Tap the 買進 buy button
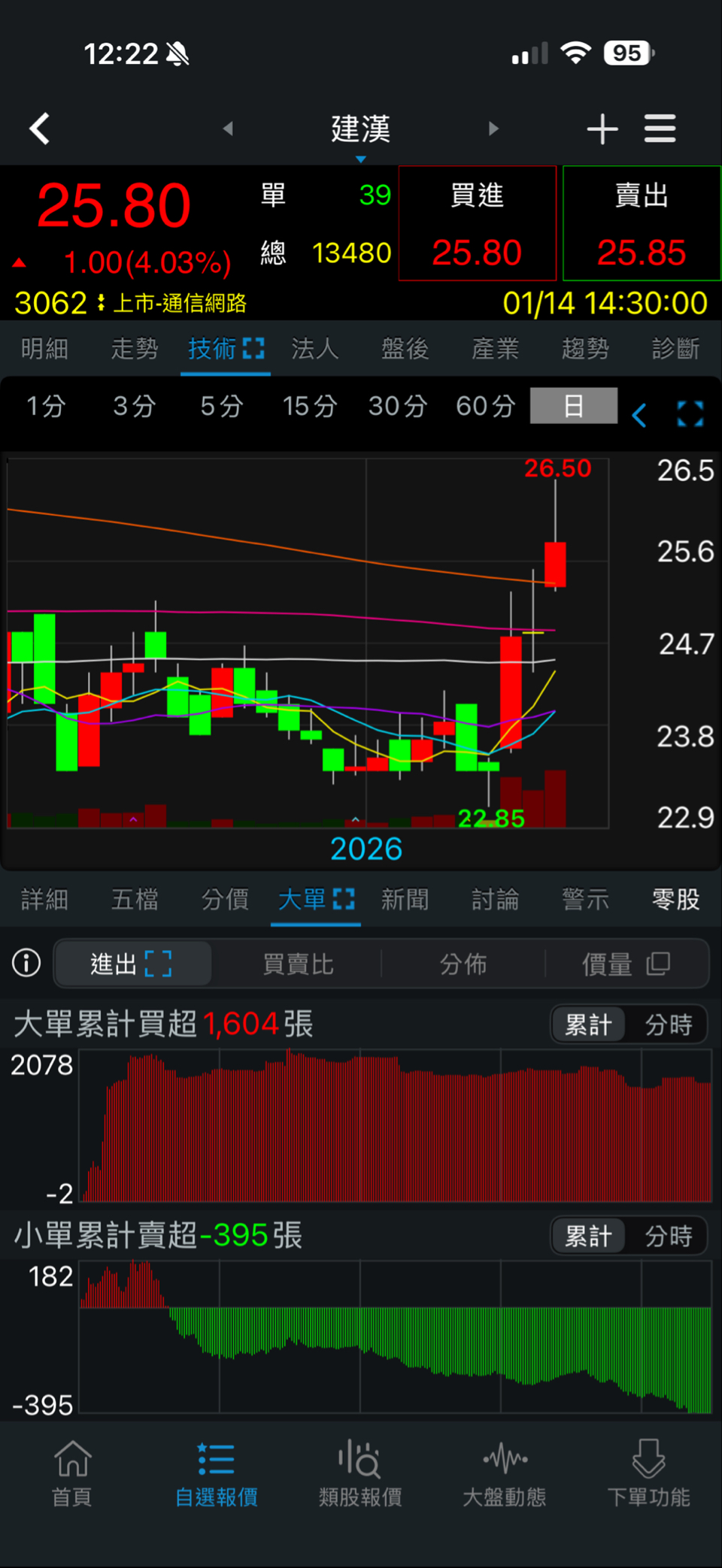Image resolution: width=722 pixels, height=1568 pixels. pos(477,223)
